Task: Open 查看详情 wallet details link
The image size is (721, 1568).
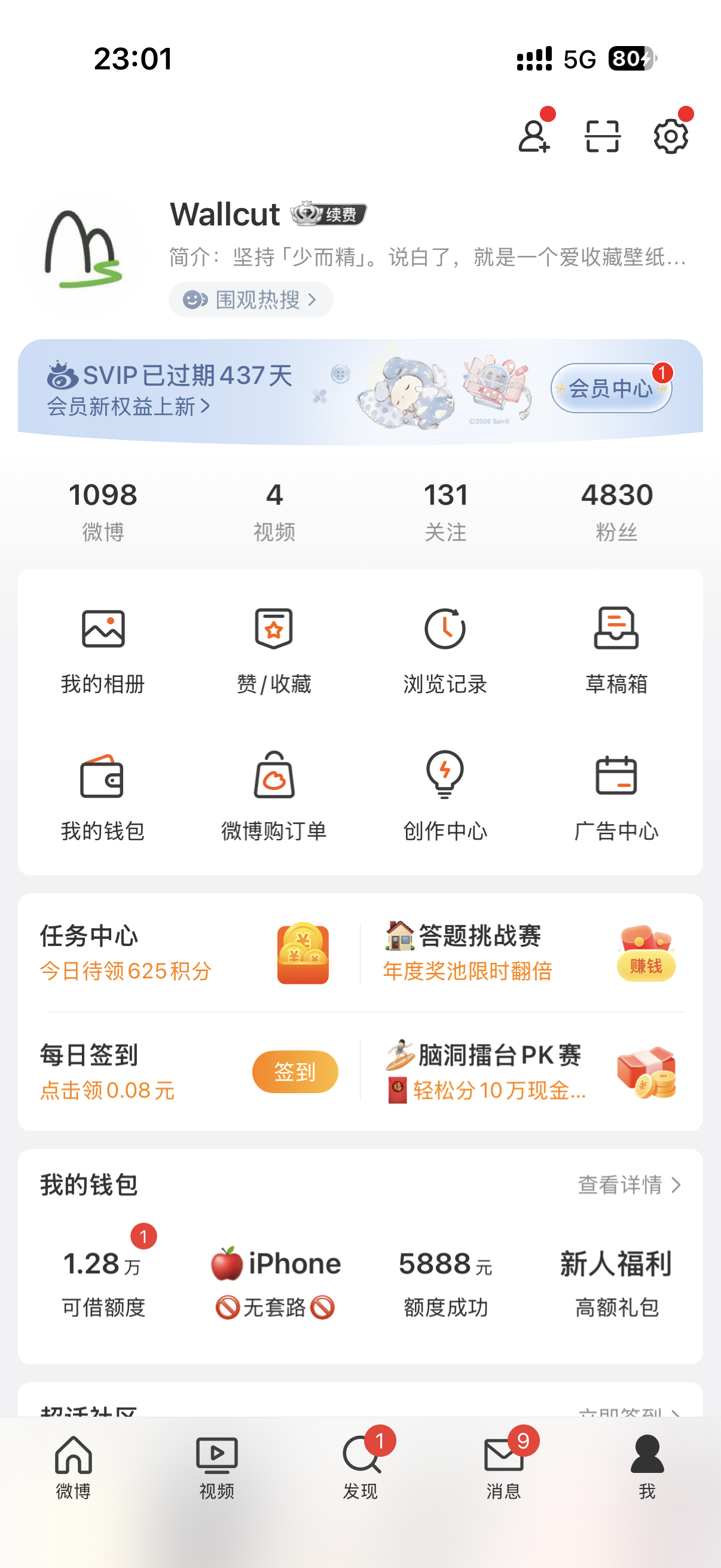Action: [x=628, y=1185]
